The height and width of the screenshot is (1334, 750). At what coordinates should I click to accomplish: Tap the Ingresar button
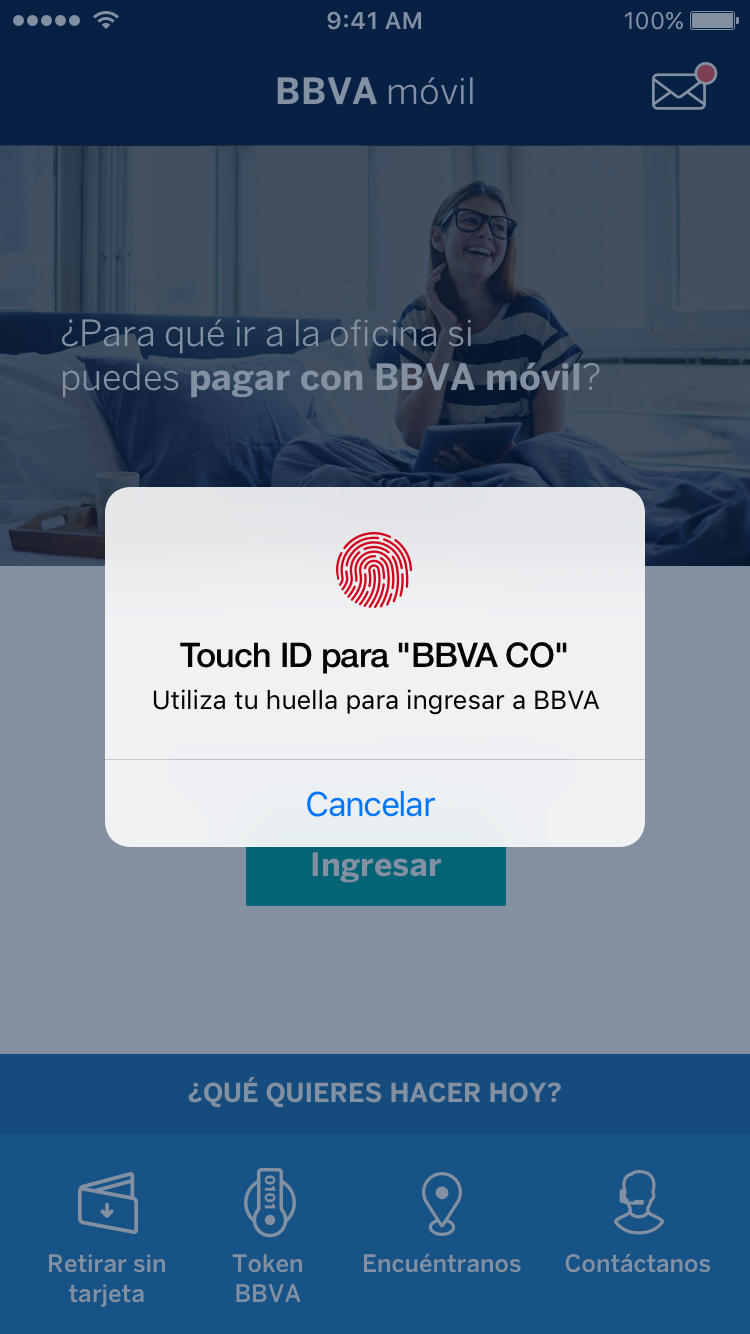click(x=375, y=878)
